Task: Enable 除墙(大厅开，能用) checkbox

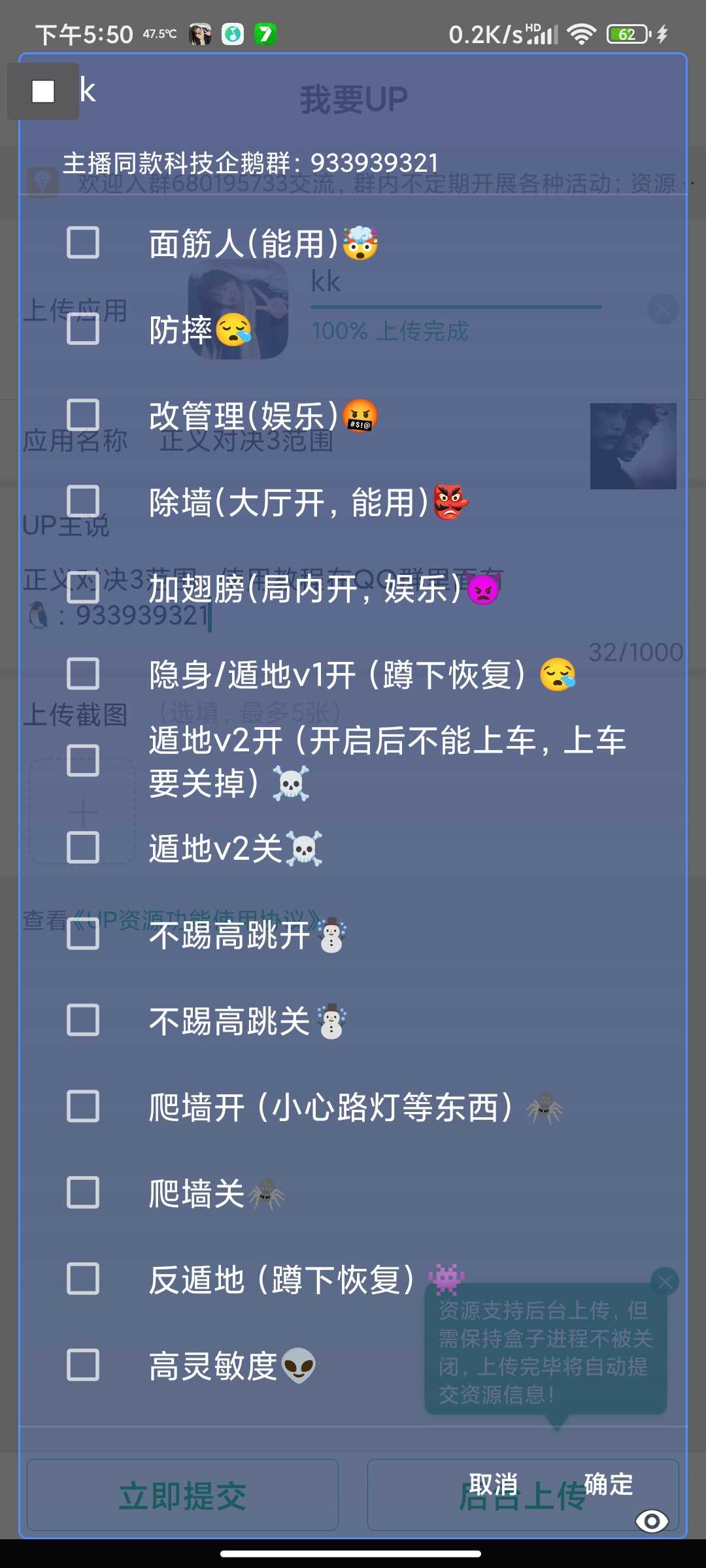Action: pos(83,502)
